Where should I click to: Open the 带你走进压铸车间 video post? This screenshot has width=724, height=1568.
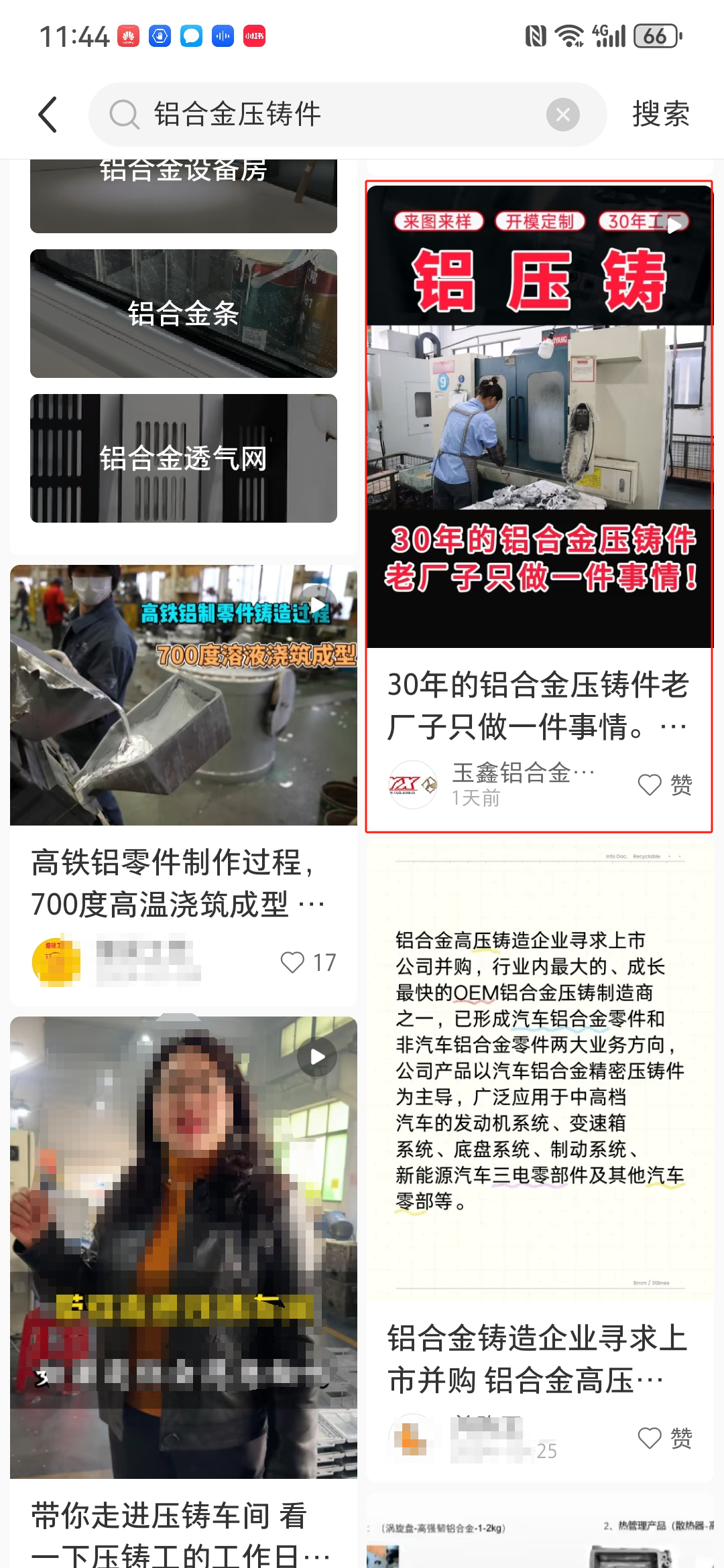coord(184,1246)
